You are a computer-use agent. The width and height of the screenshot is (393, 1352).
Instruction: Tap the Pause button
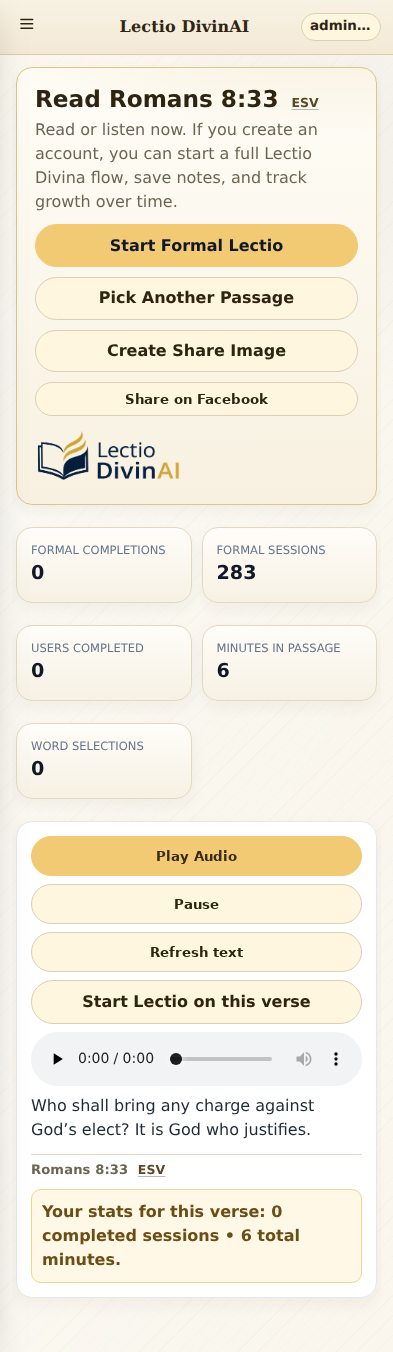pos(196,904)
